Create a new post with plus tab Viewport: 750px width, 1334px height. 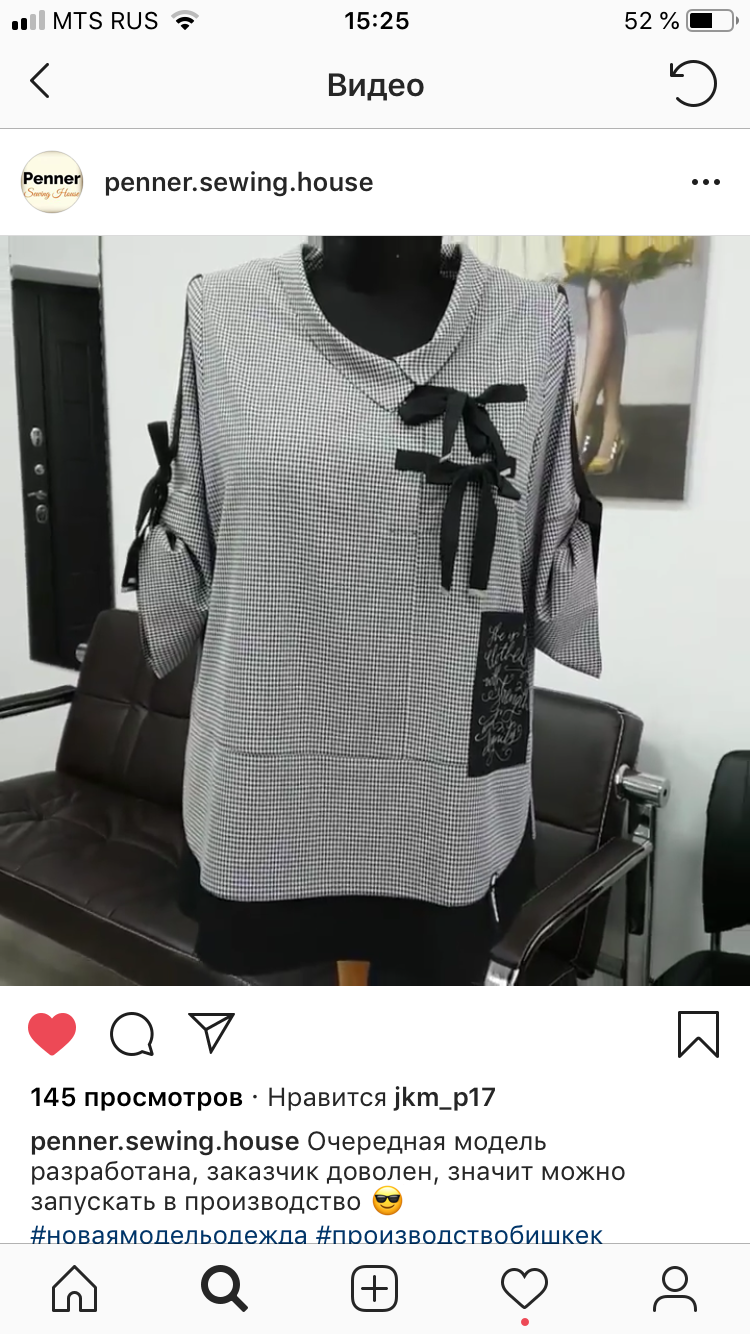pyautogui.click(x=375, y=1289)
